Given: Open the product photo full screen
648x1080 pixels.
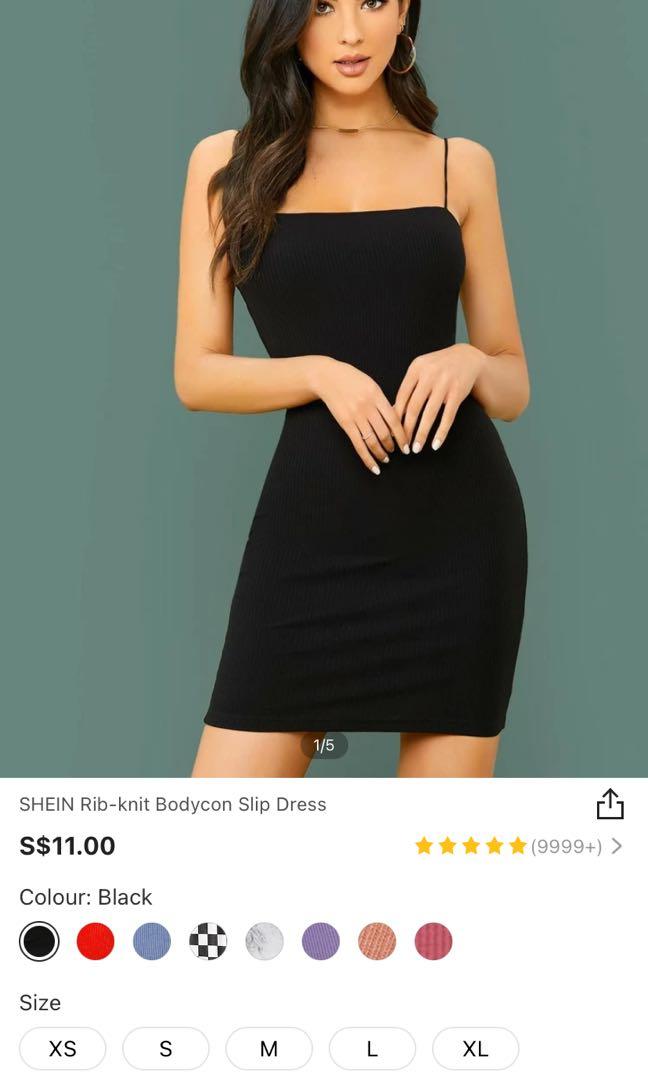Looking at the screenshot, I should (324, 400).
